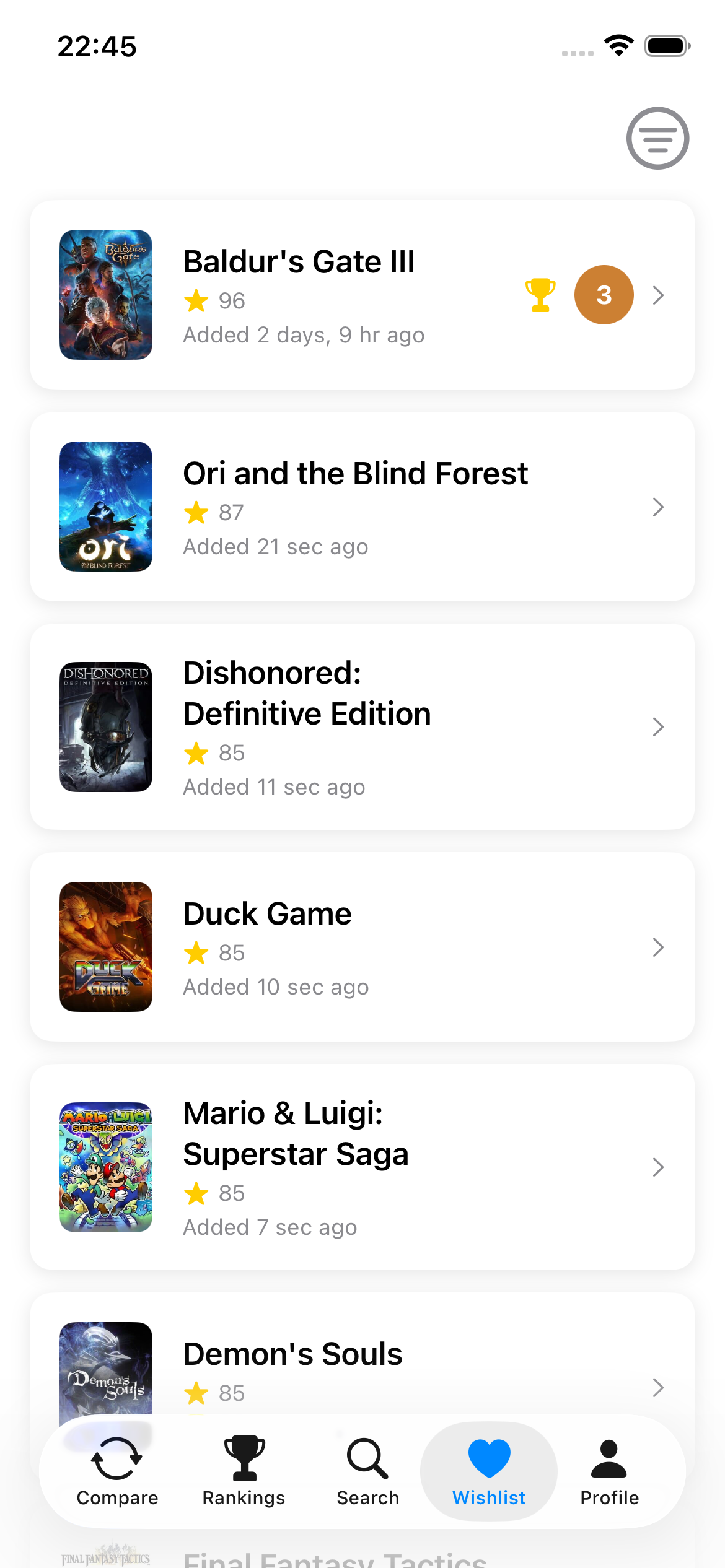Tap the Duck Game cover thumbnail
Viewport: 725px width, 1568px height.
pyautogui.click(x=105, y=947)
